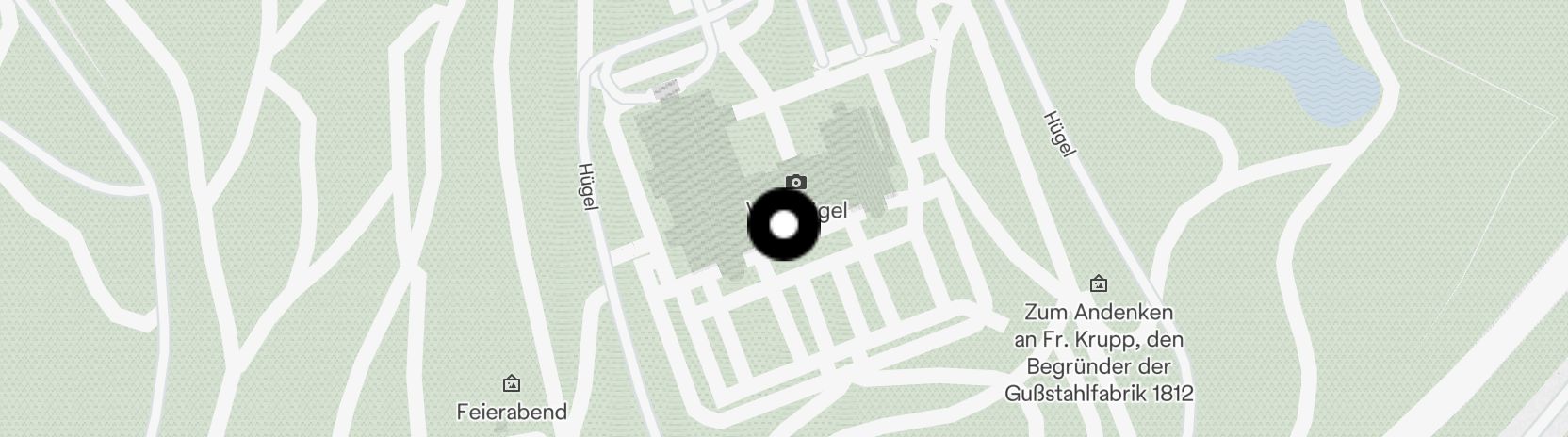Tap the black location marker pin
Image resolution: width=1568 pixels, height=437 pixels.
click(784, 226)
